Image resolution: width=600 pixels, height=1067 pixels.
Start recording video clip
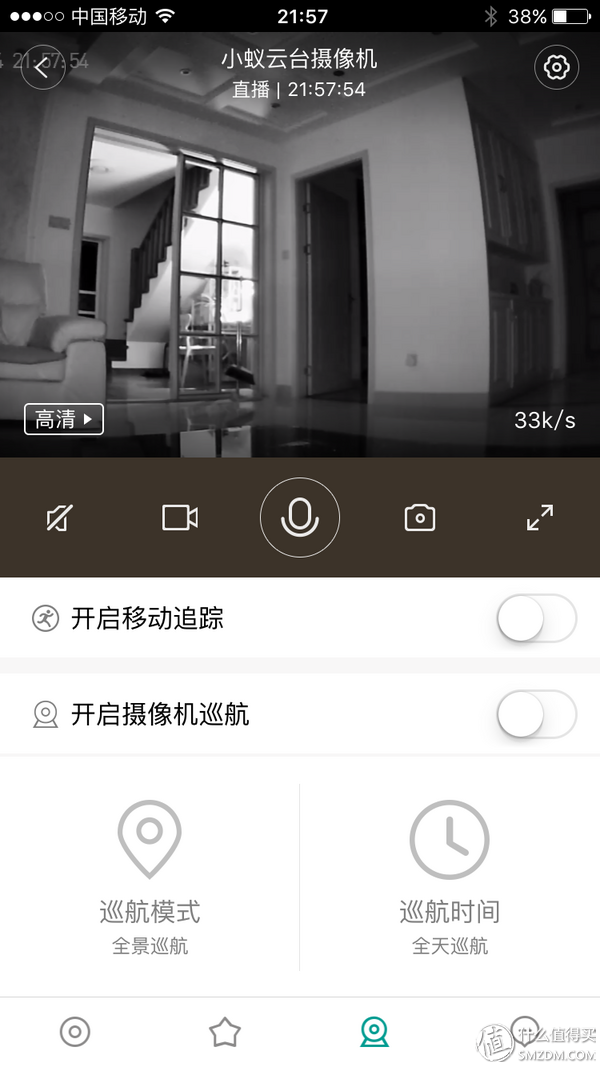[x=180, y=518]
